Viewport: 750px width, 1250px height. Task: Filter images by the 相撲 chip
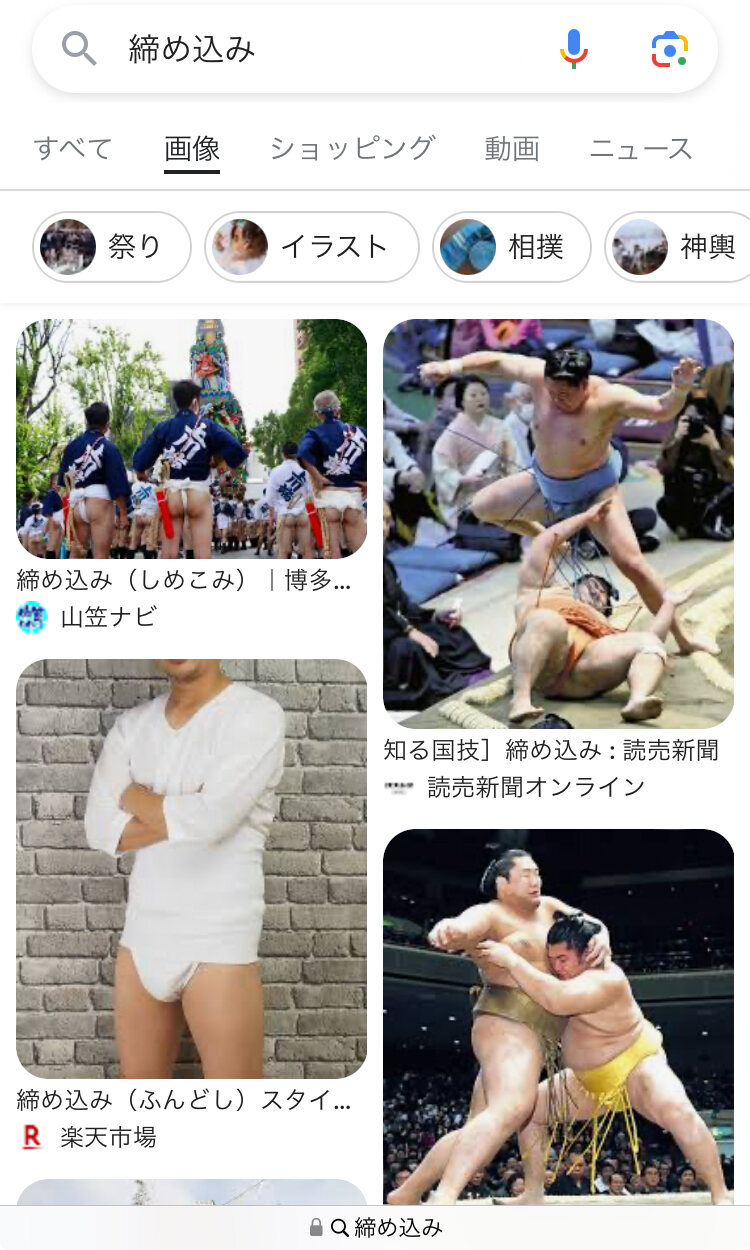[x=512, y=247]
